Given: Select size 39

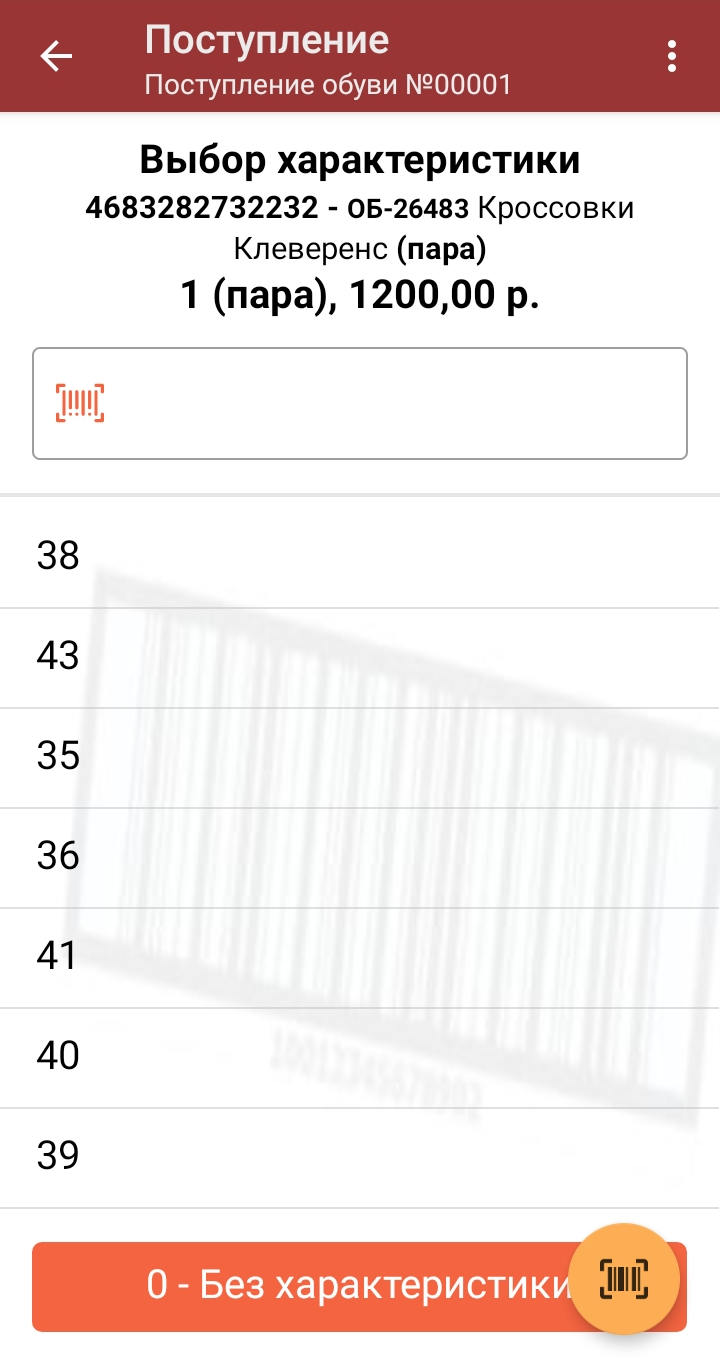Looking at the screenshot, I should click(x=360, y=1157).
